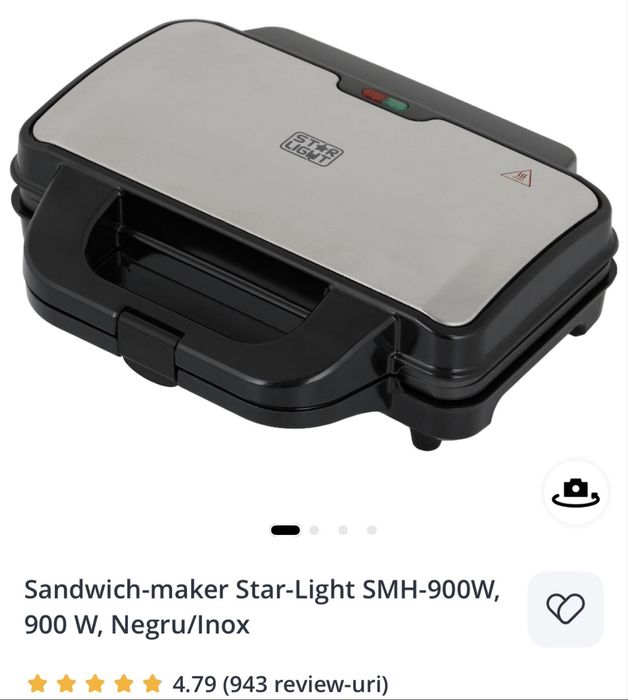Screen dimensions: 628x700
Task: Add the sandwich-maker to favorites
Action: (565, 608)
